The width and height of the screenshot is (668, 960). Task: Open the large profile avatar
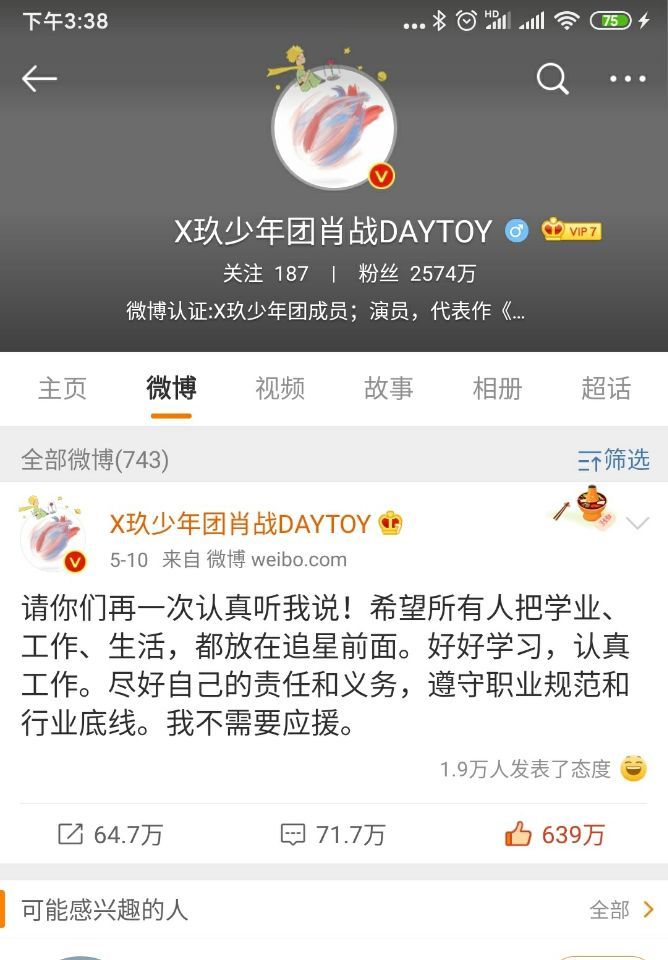tap(334, 128)
